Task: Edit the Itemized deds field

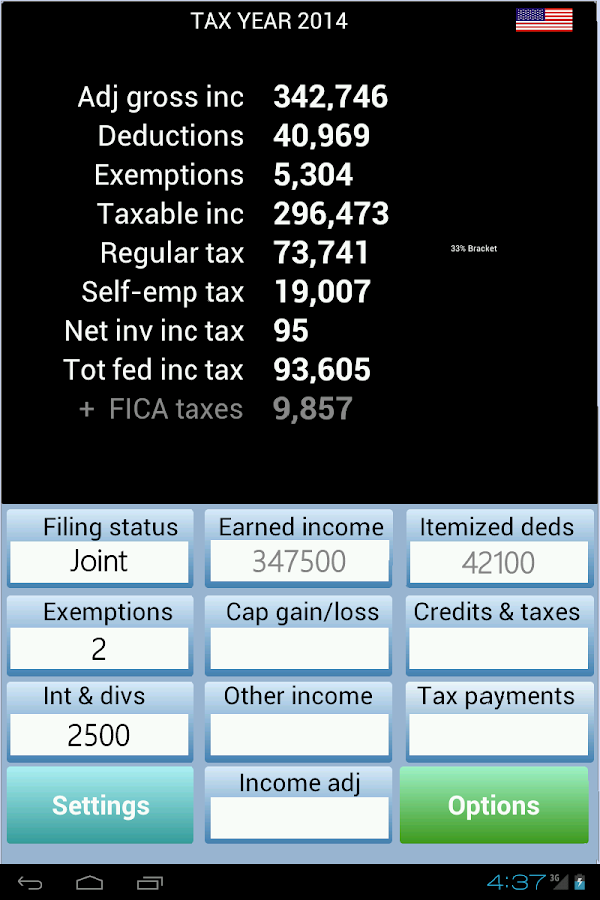Action: pos(499,562)
